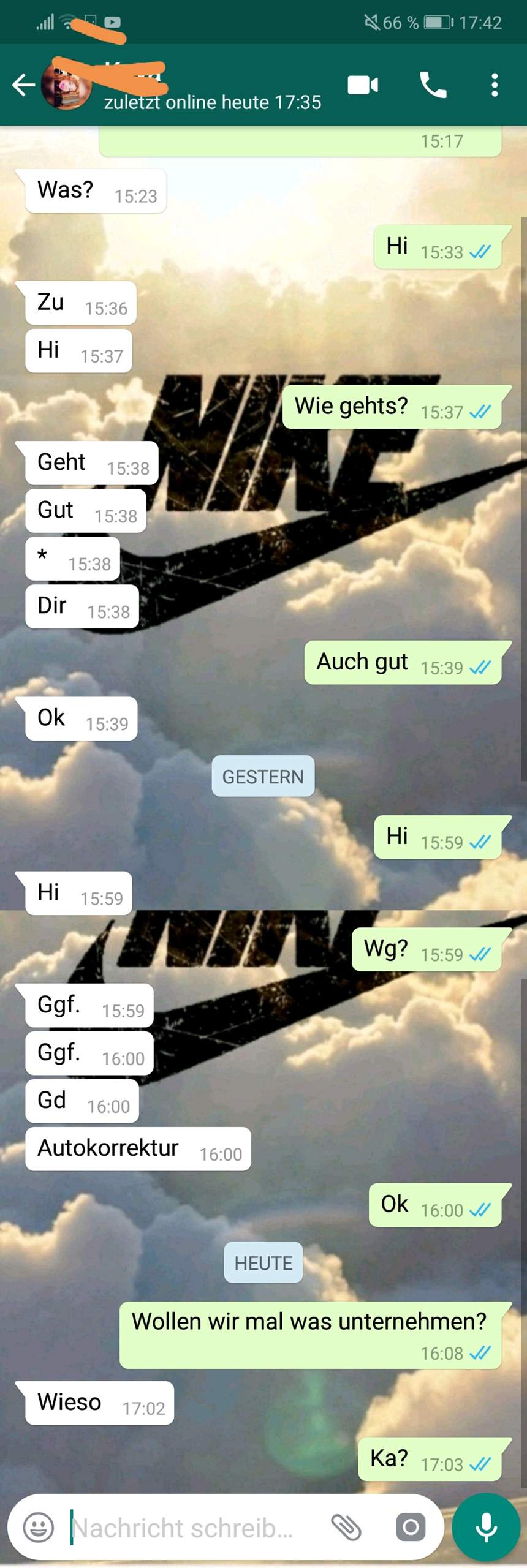
Task: Start a voice call
Action: click(433, 85)
